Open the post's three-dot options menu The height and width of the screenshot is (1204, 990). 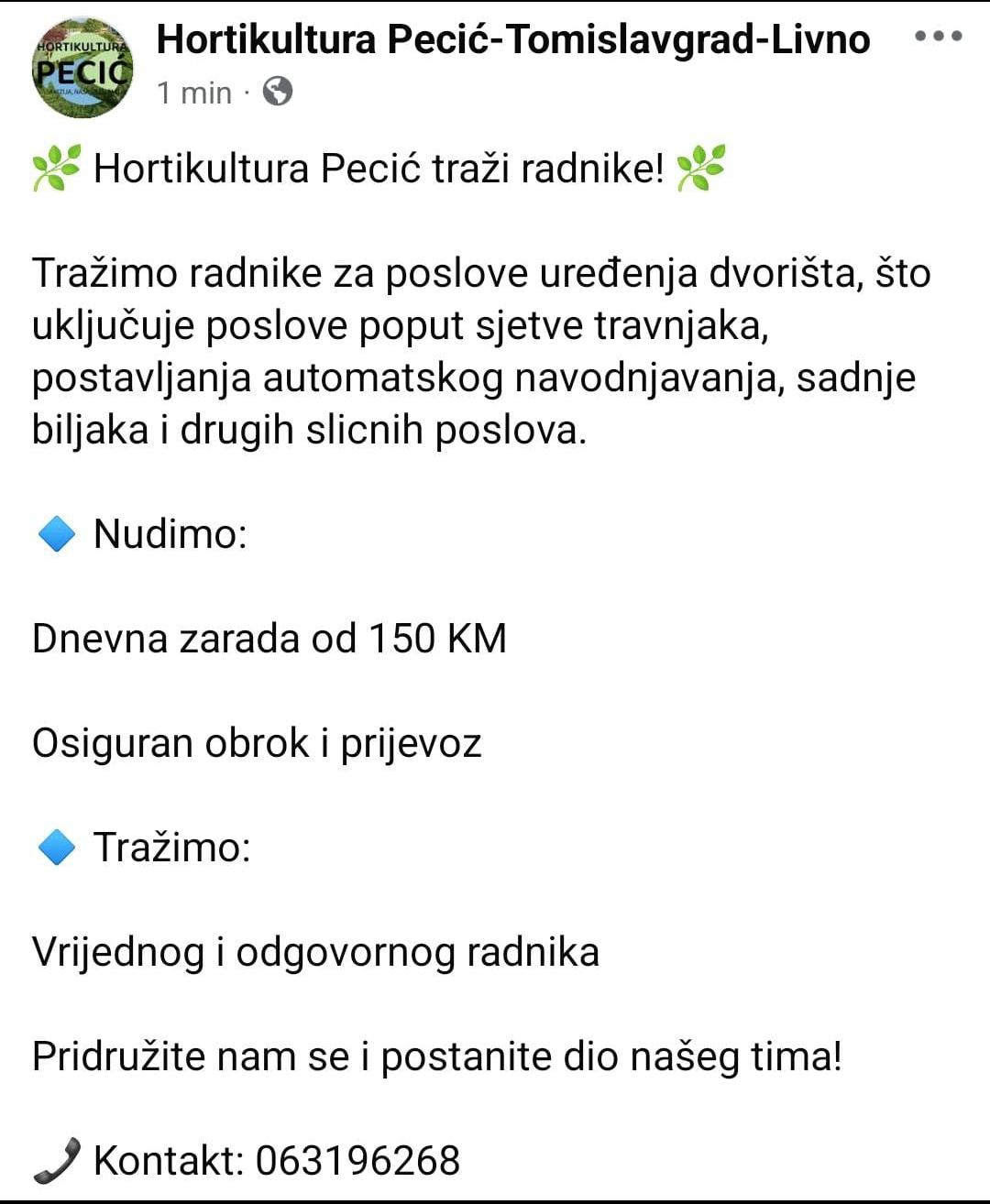pos(939,38)
